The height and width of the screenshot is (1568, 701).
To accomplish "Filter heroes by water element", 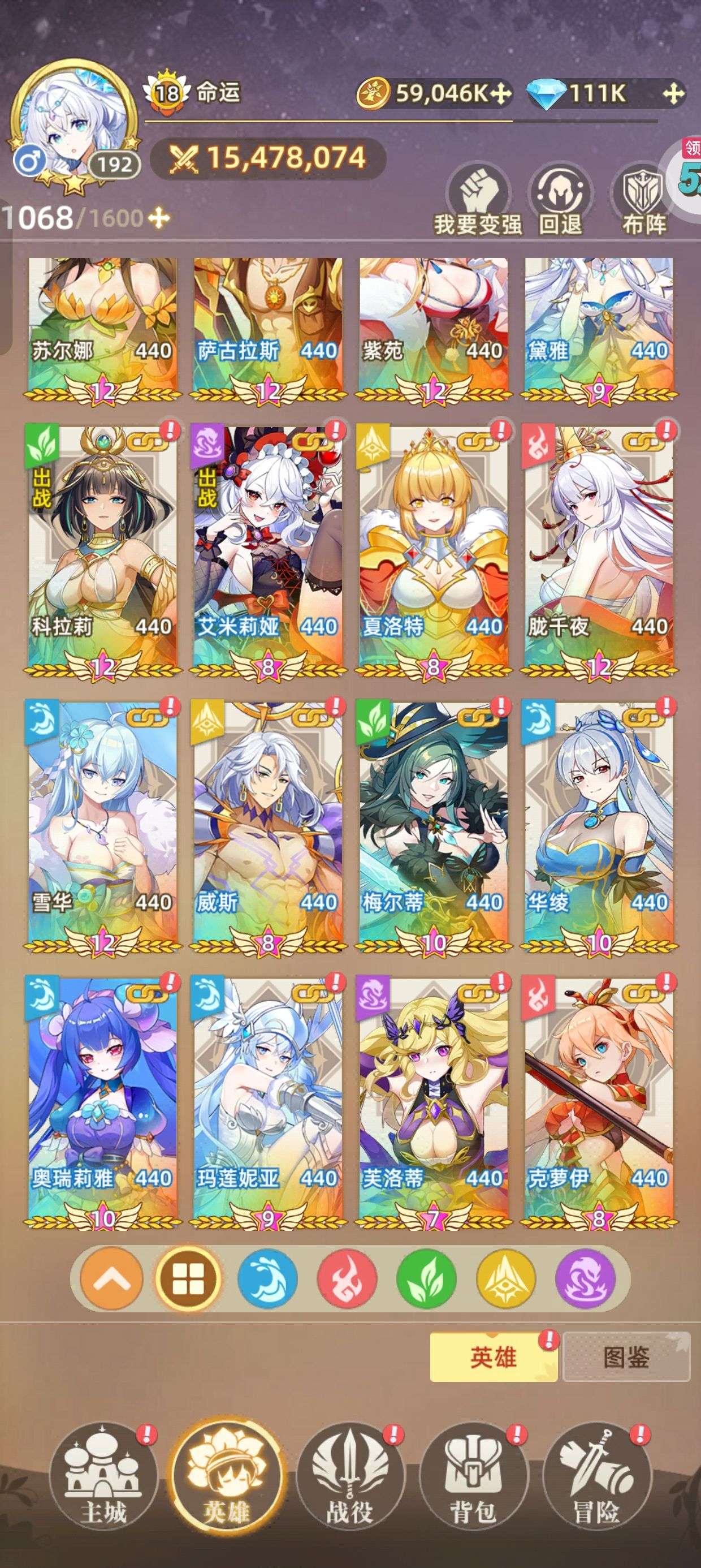I will coord(268,1280).
